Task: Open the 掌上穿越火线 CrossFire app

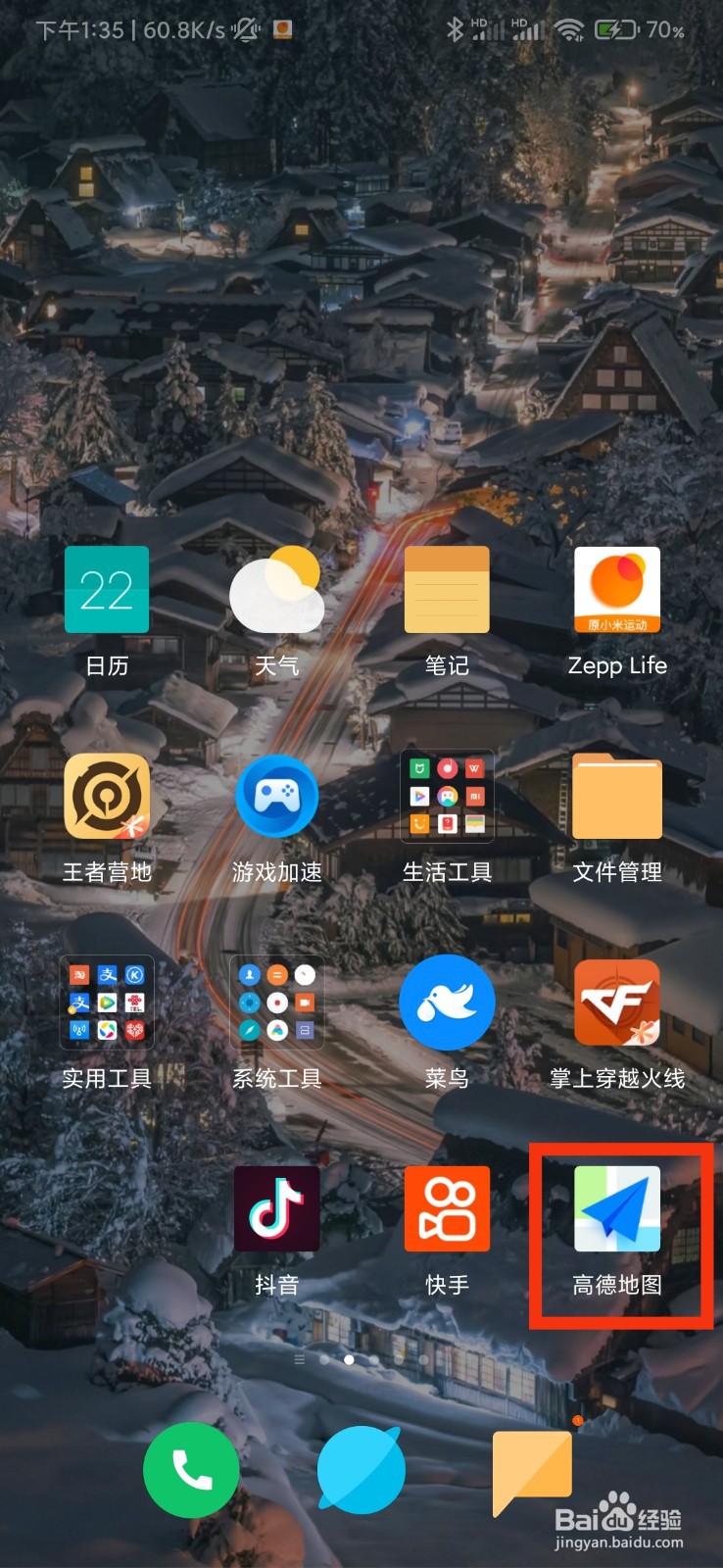Action: point(617,1003)
